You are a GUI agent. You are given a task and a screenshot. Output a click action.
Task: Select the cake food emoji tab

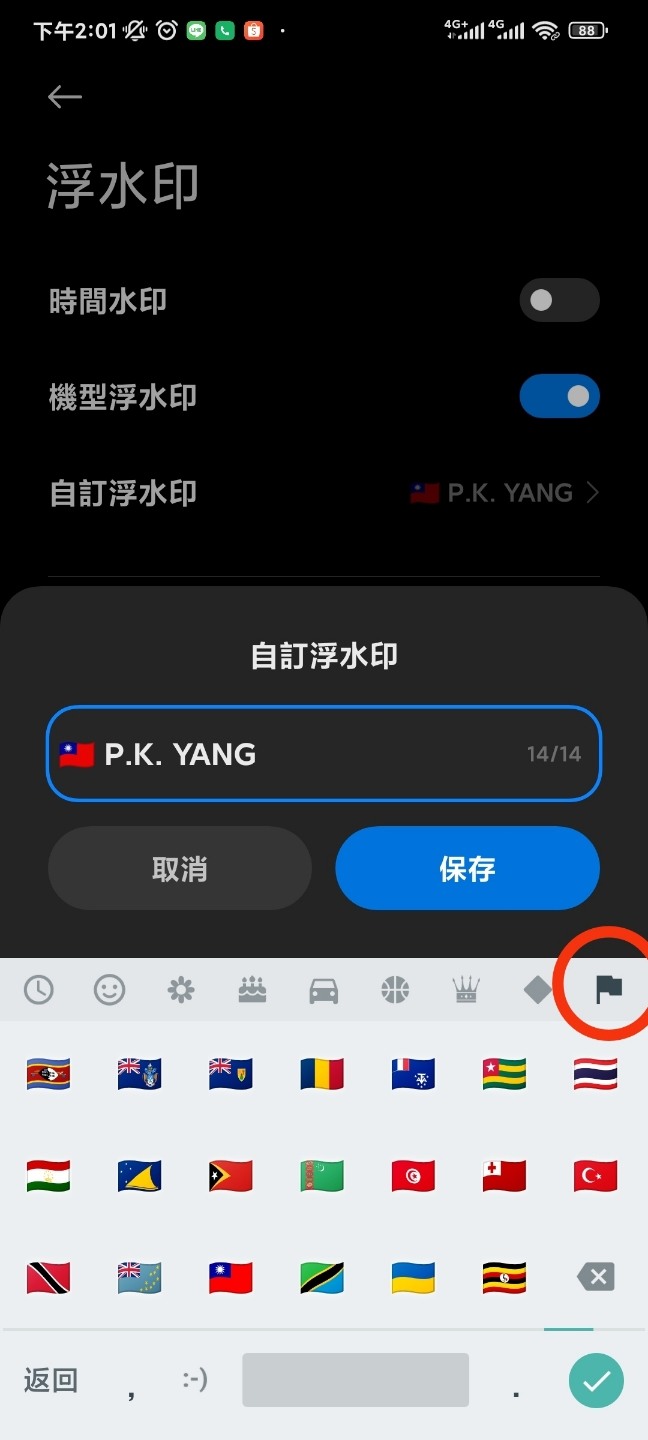(x=252, y=990)
